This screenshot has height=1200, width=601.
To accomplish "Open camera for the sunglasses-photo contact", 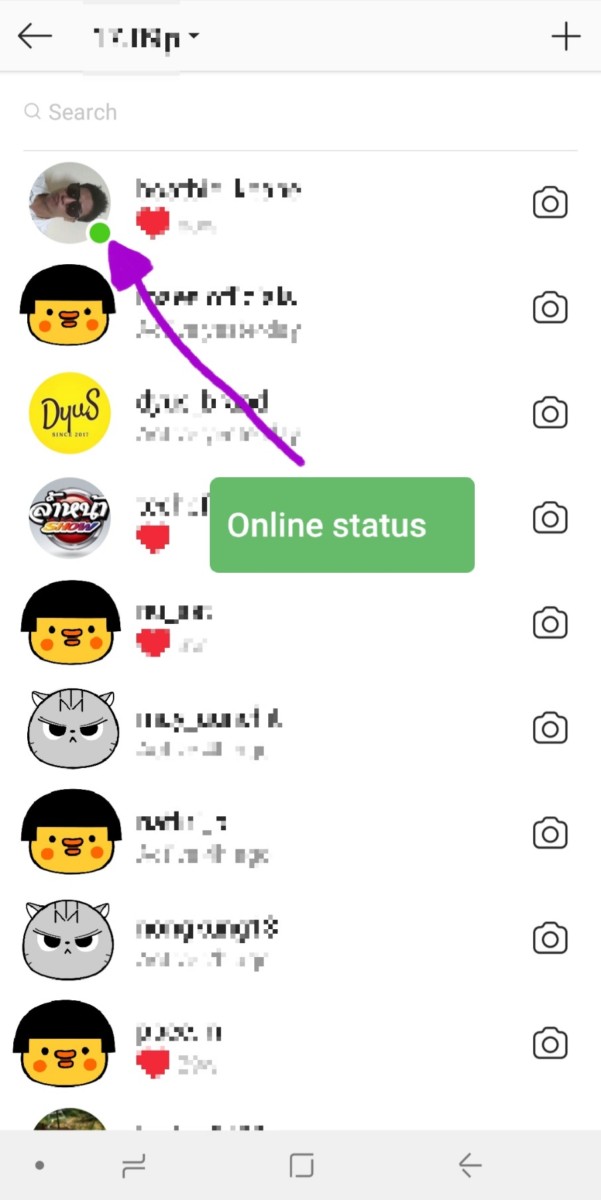I will tap(549, 203).
